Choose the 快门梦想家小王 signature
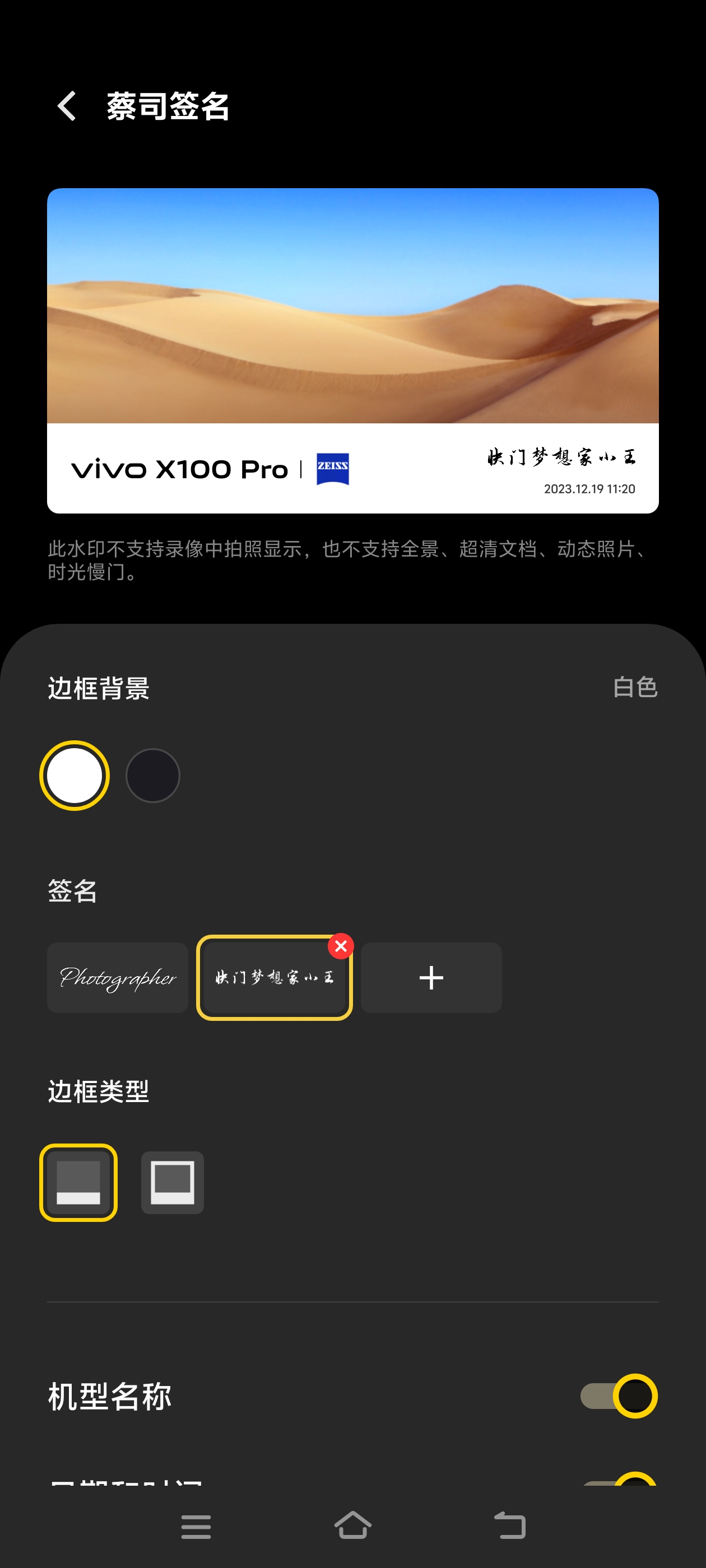This screenshot has width=706, height=1568. (x=273, y=978)
